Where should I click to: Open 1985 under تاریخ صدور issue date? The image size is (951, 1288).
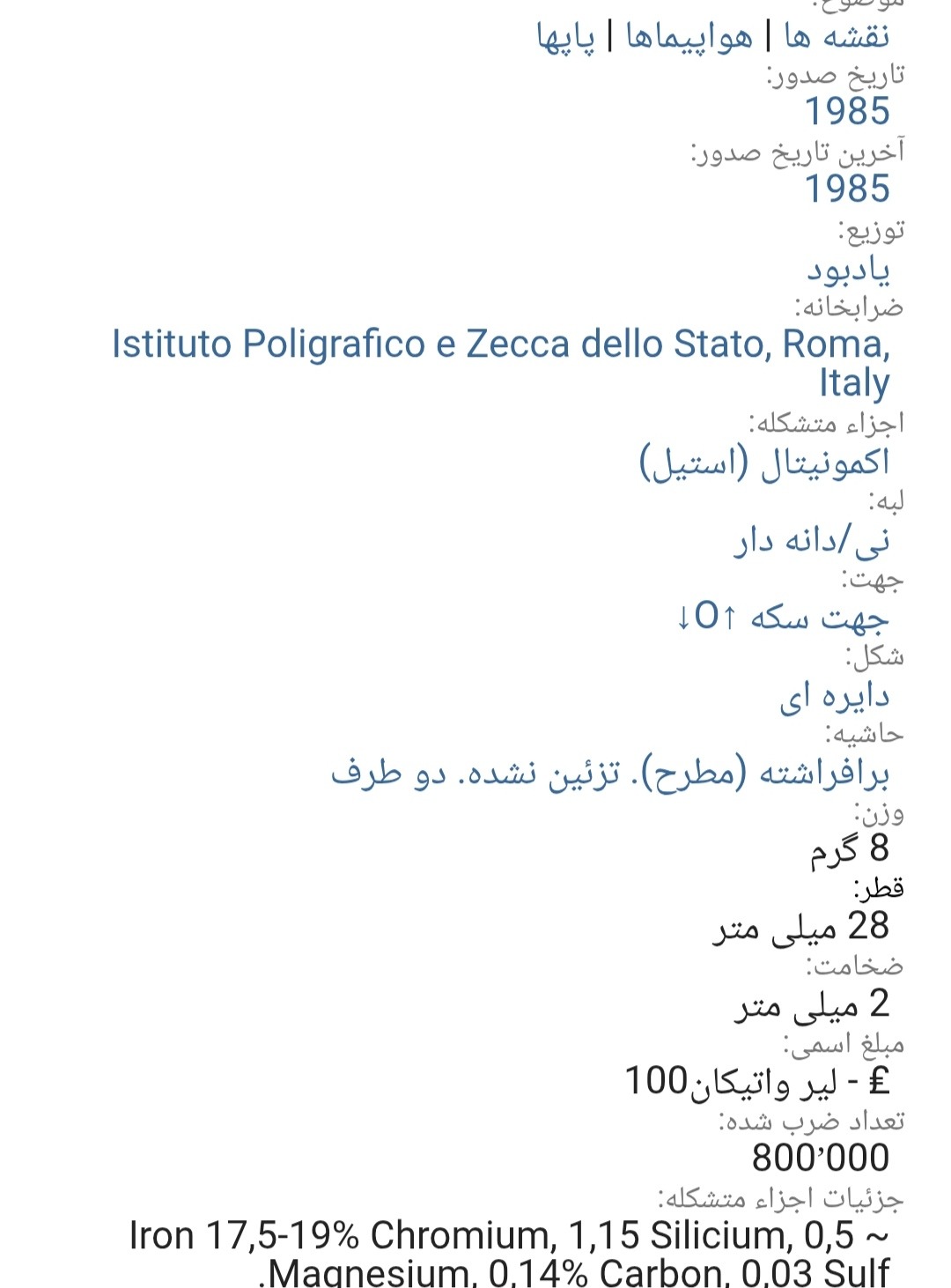847,112
